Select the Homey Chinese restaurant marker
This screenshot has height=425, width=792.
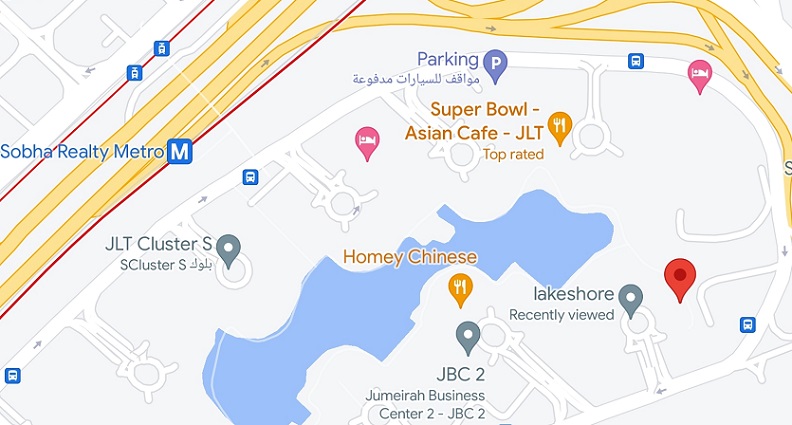tap(460, 289)
